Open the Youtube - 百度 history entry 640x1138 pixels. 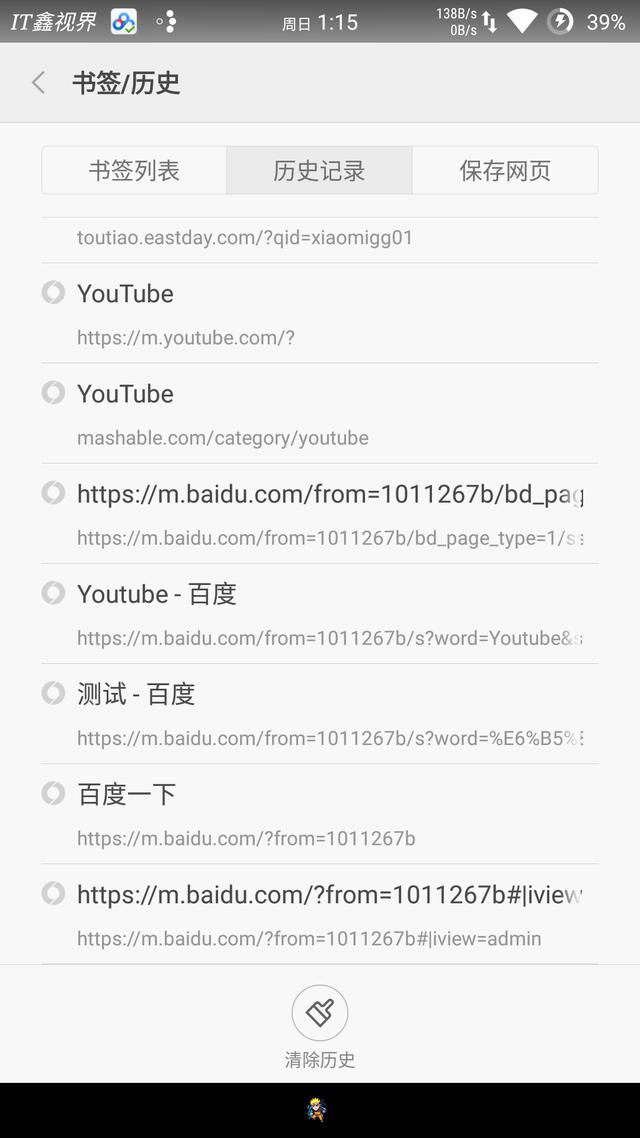coord(320,614)
